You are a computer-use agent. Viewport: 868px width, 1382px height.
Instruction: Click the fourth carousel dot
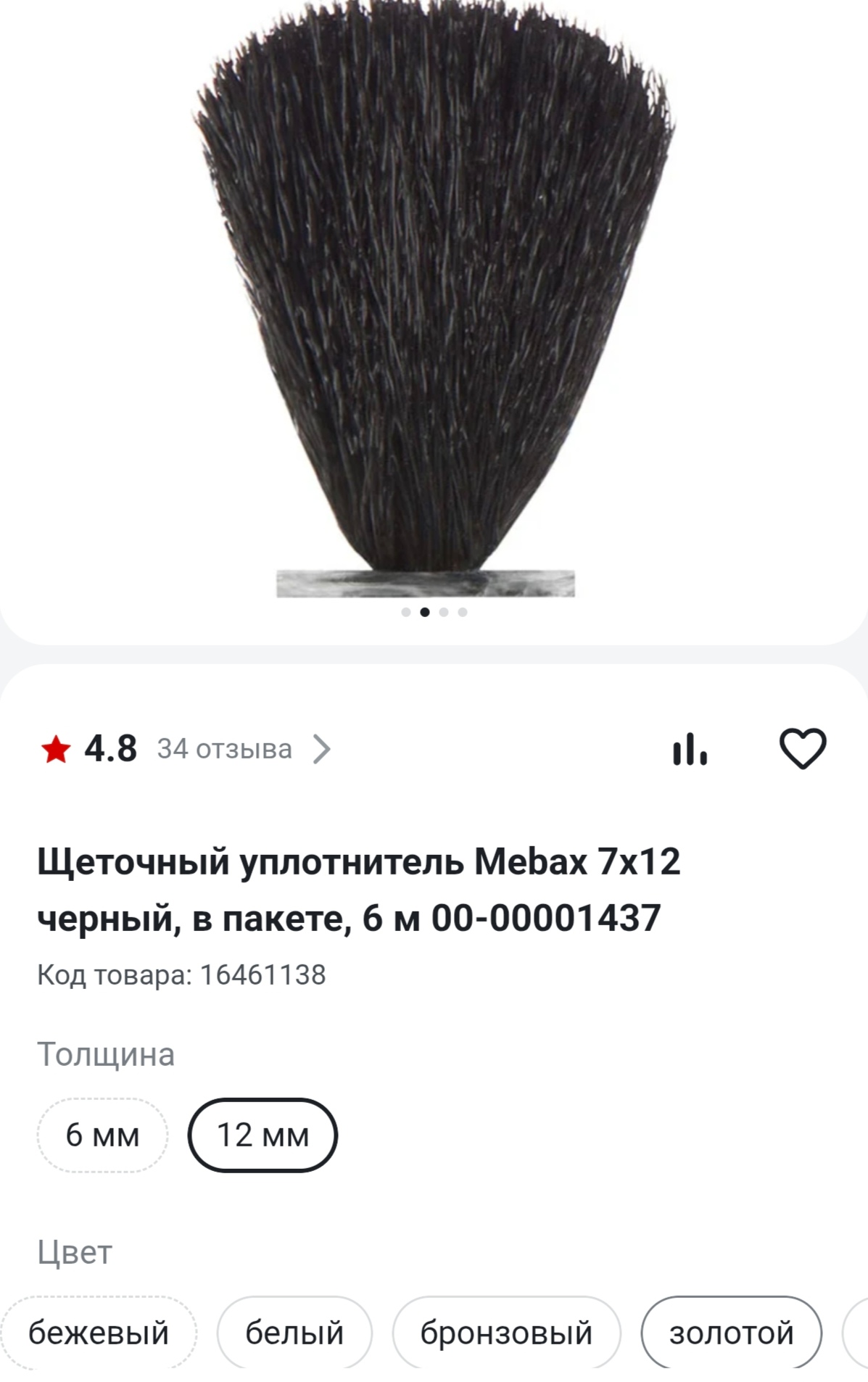click(x=463, y=611)
